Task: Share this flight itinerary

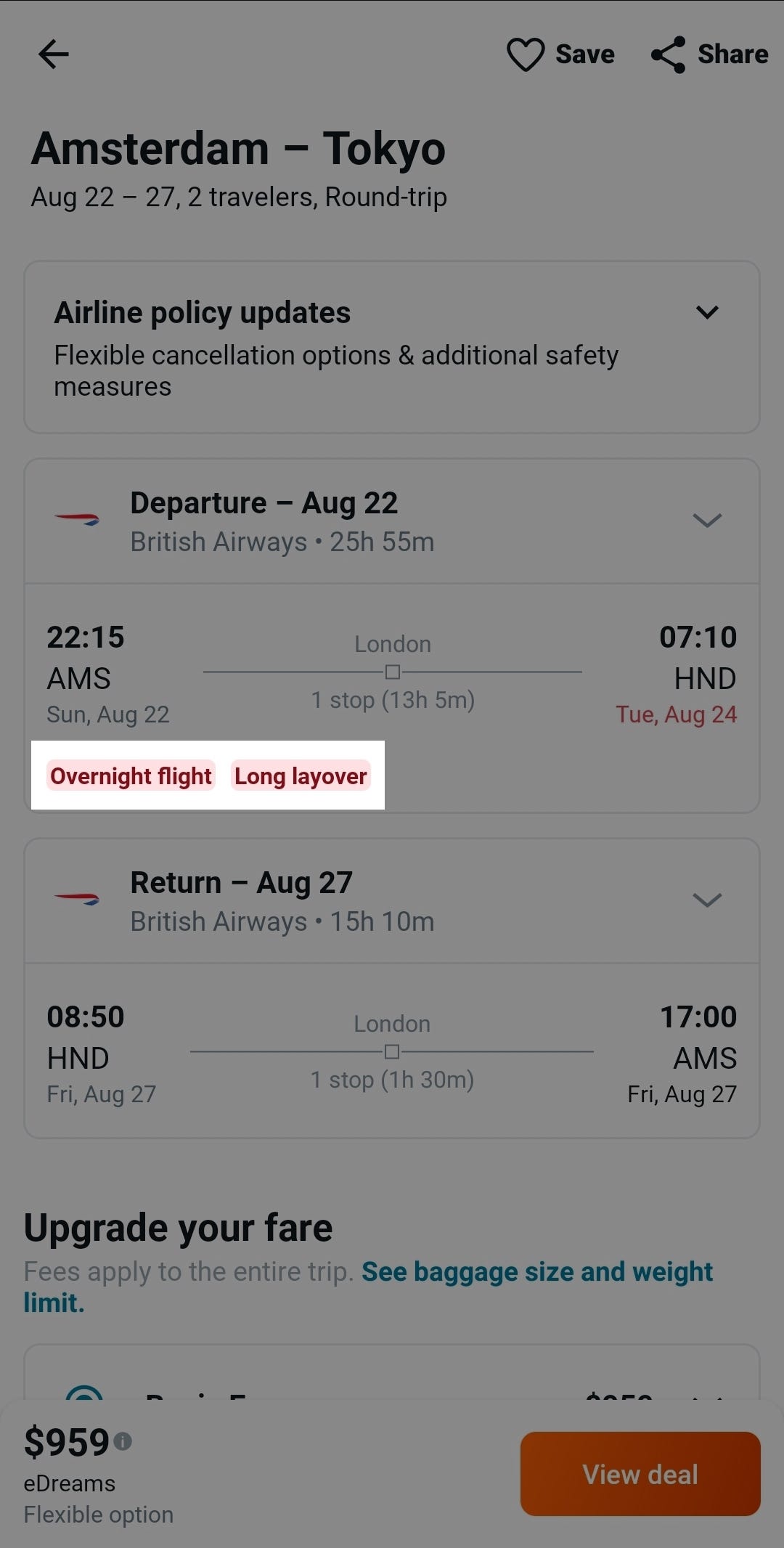Action: [709, 54]
